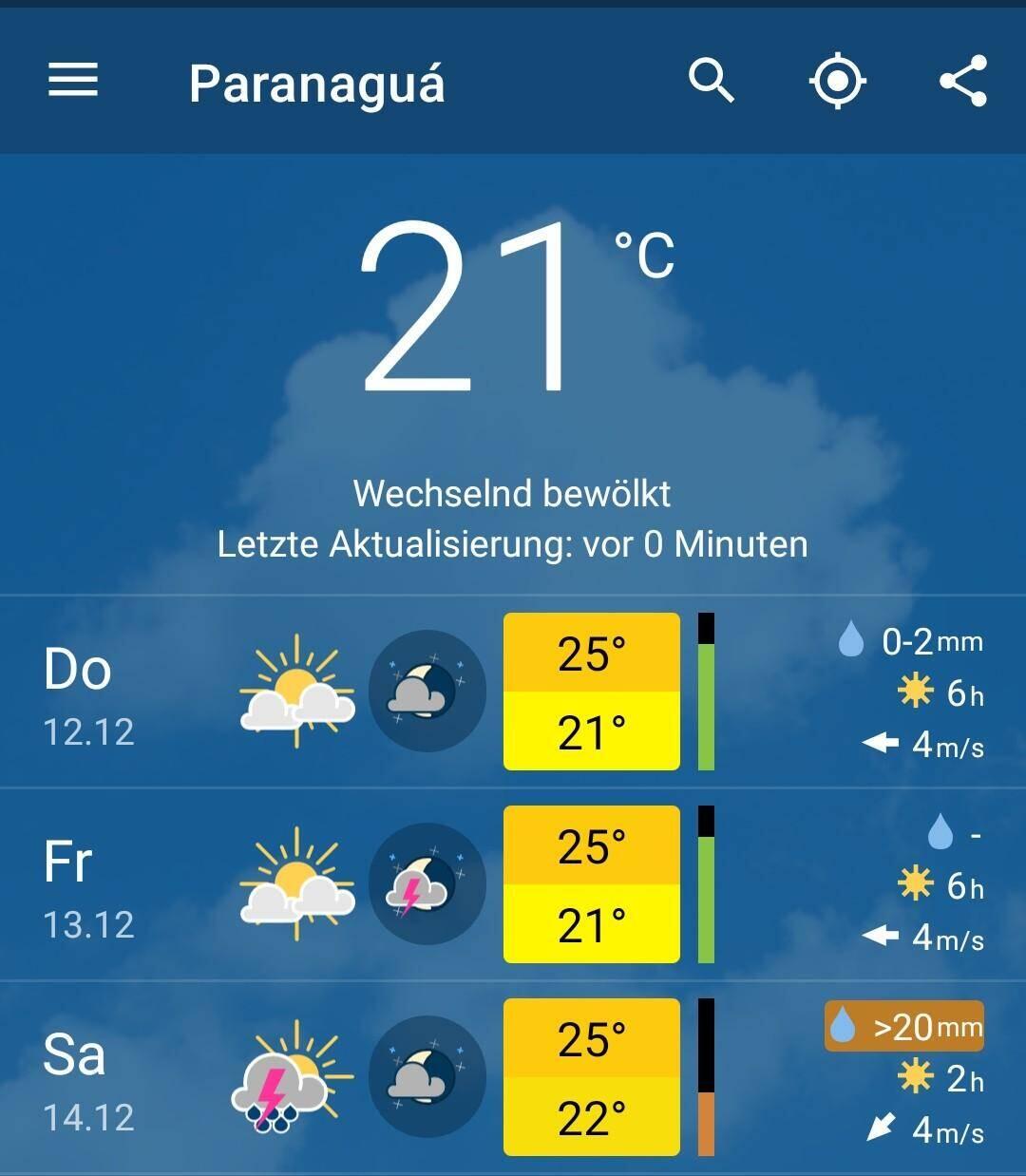Screen dimensions: 1026x1176
Task: Search for another location
Action: pyautogui.click(x=712, y=80)
